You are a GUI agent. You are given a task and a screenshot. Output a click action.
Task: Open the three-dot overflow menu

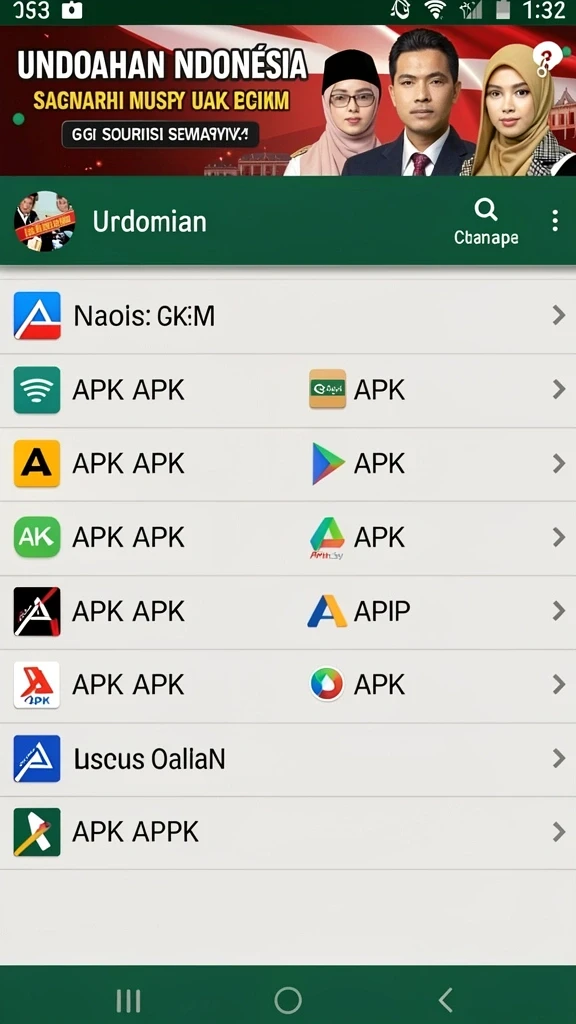pos(554,221)
